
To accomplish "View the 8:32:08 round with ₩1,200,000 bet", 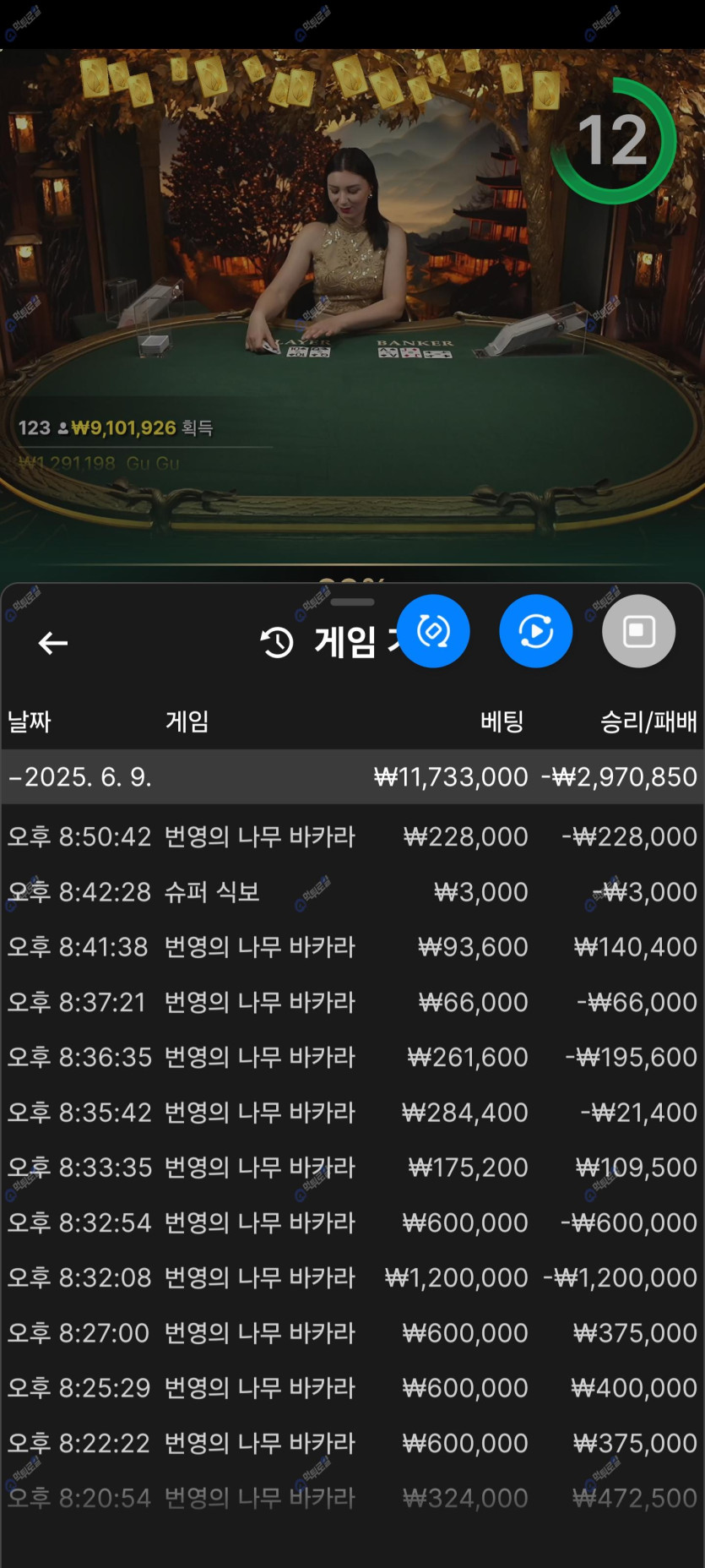I will [x=352, y=1277].
